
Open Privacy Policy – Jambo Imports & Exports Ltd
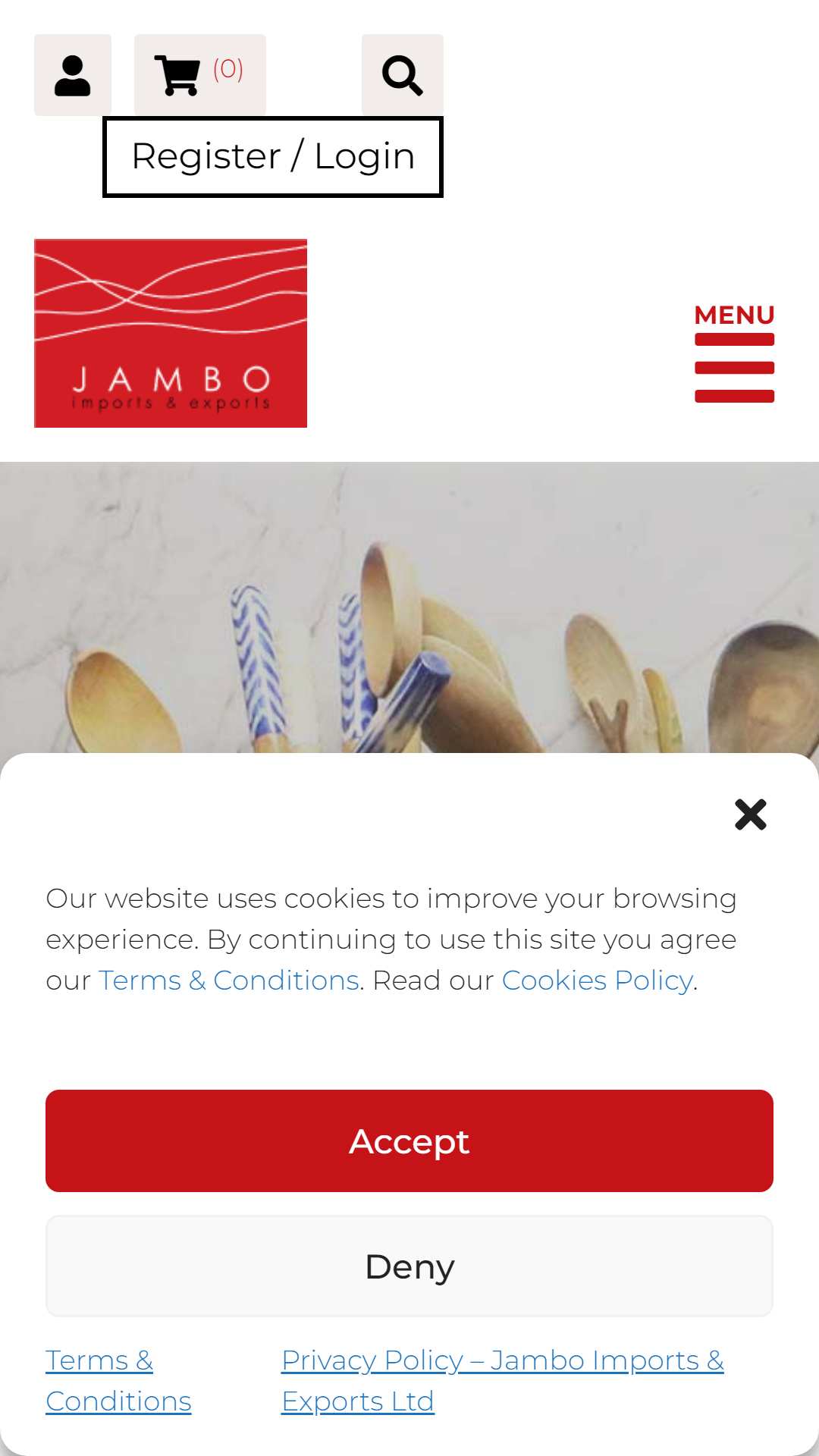click(x=502, y=1380)
